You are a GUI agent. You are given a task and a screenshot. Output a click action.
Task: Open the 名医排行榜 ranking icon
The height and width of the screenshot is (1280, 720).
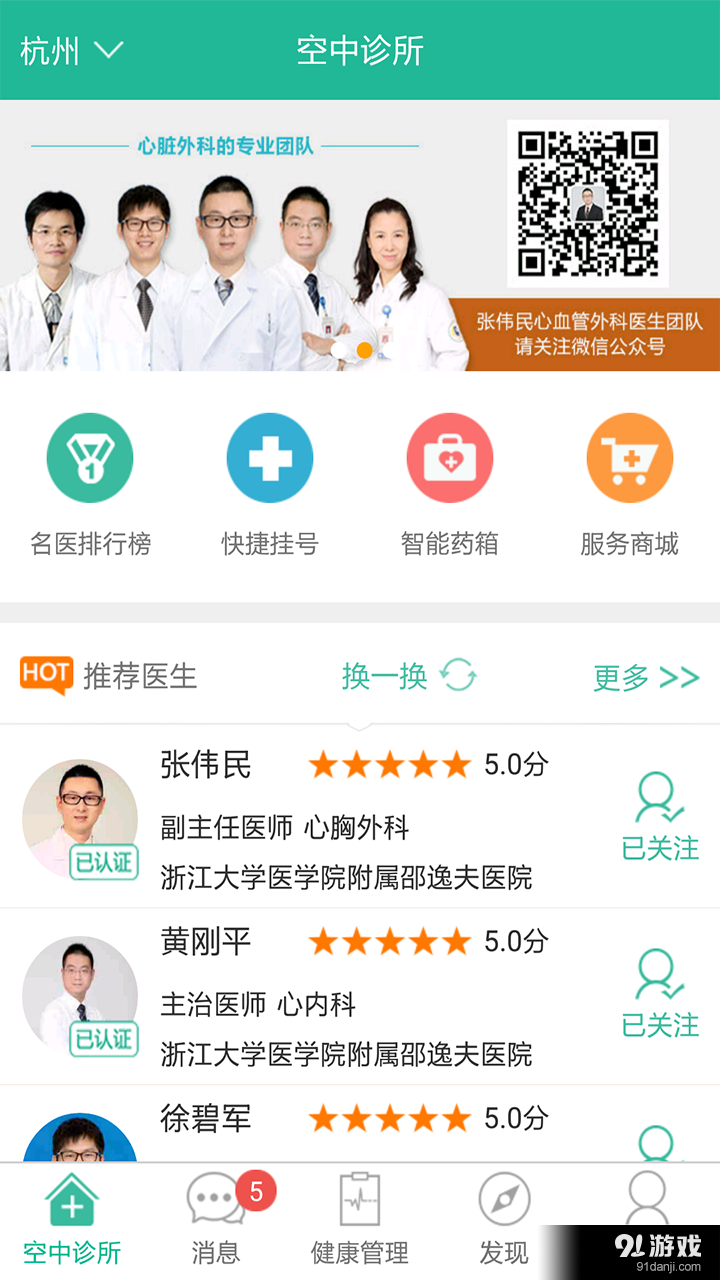90,457
